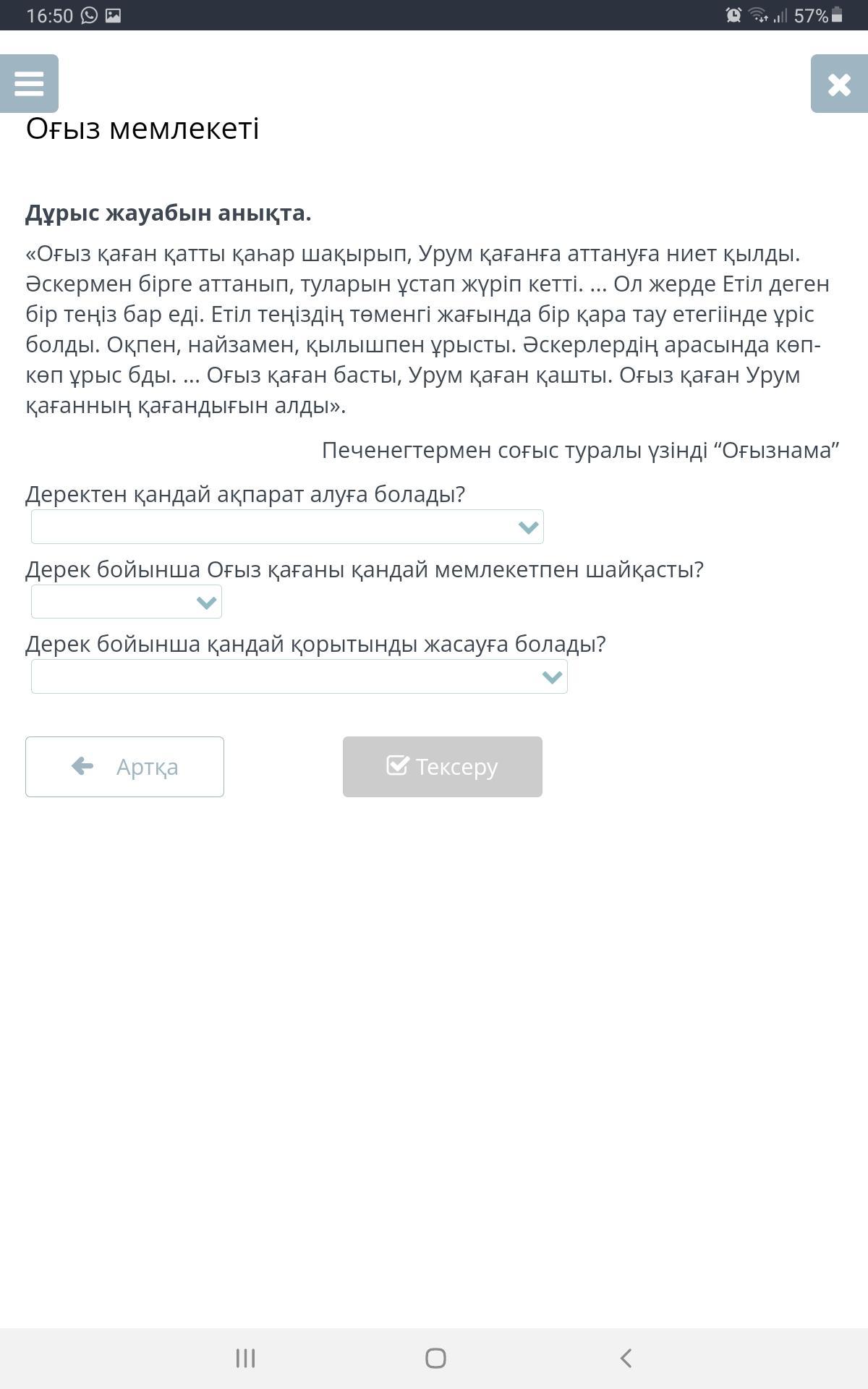The image size is (868, 1389).
Task: Expand dropdown under "қандай қорытынды жасауға болады?"
Action: [x=299, y=676]
